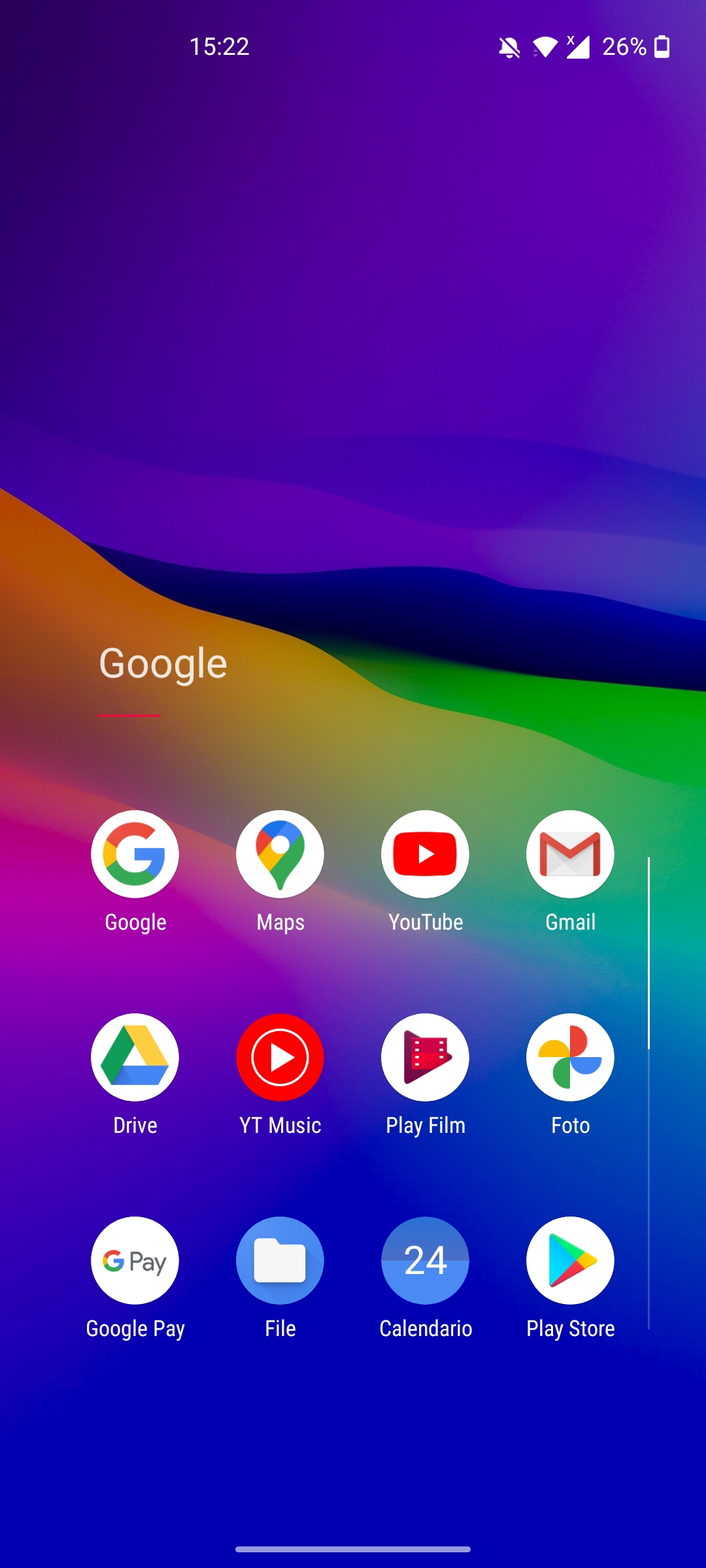Open Google Foto

(570, 1057)
